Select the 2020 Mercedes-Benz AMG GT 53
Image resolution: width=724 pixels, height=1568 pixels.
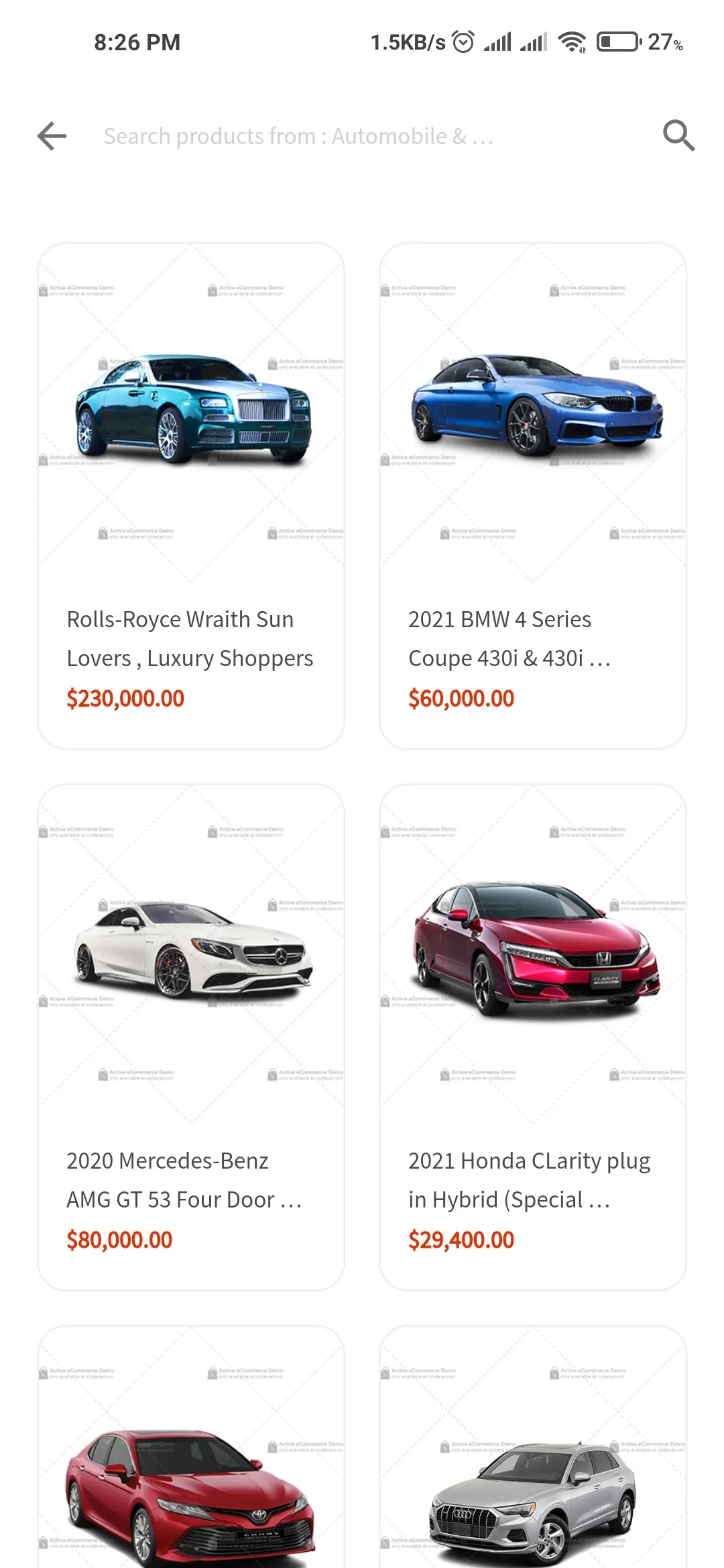[x=191, y=1037]
